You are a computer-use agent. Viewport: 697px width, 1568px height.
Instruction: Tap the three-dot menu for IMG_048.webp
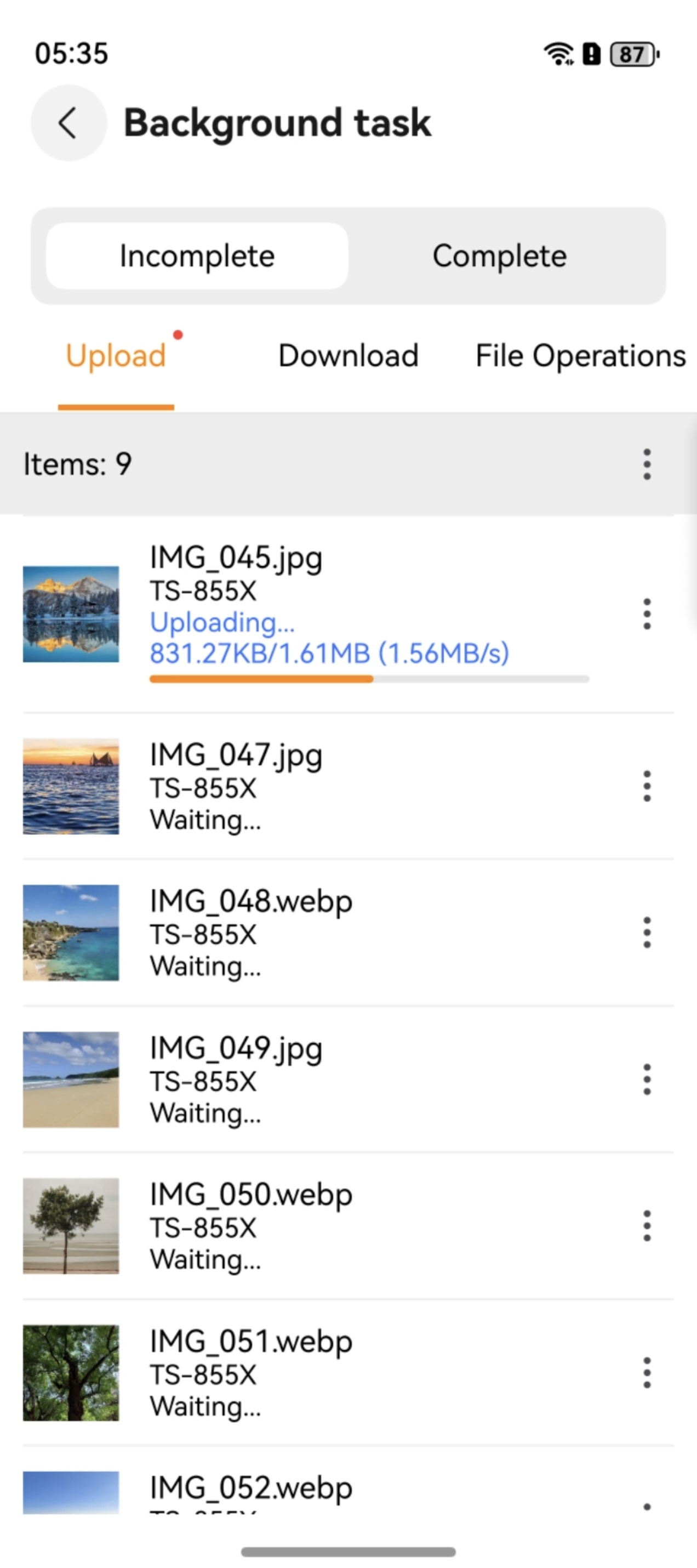point(647,933)
